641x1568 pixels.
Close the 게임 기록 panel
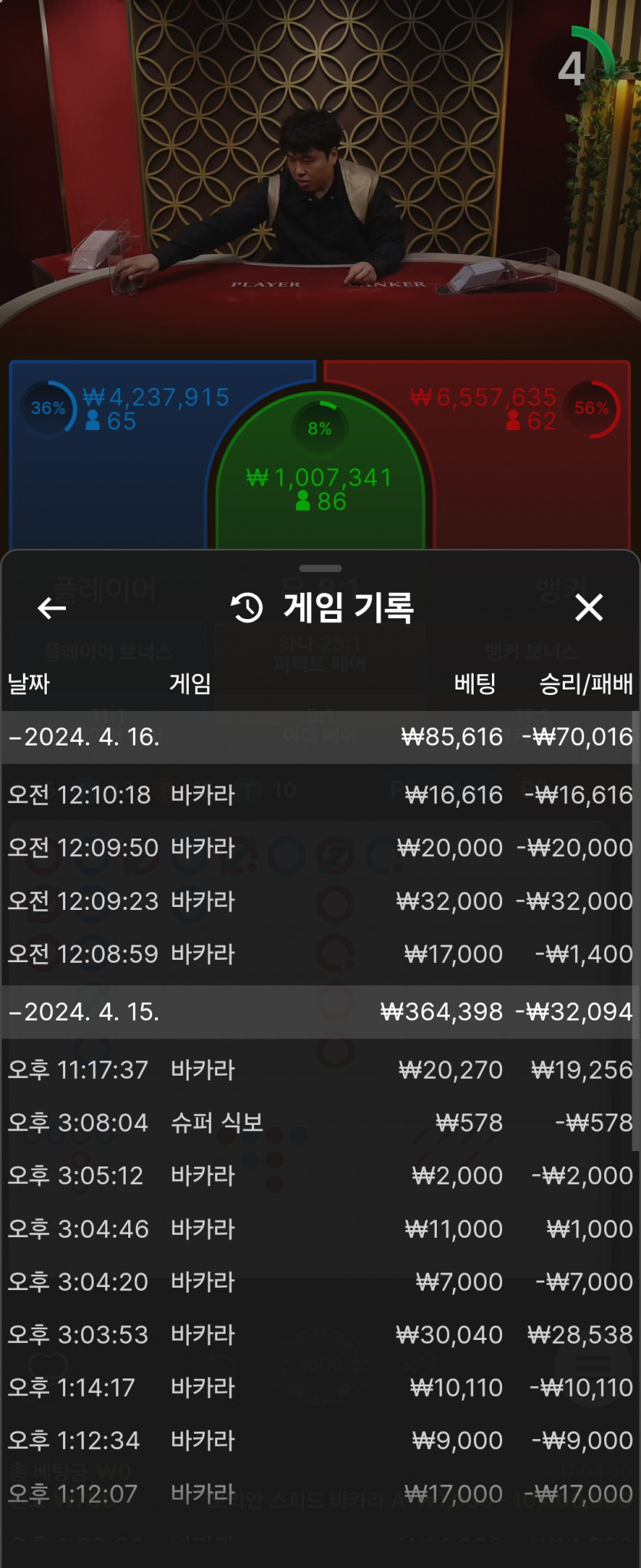tap(589, 607)
